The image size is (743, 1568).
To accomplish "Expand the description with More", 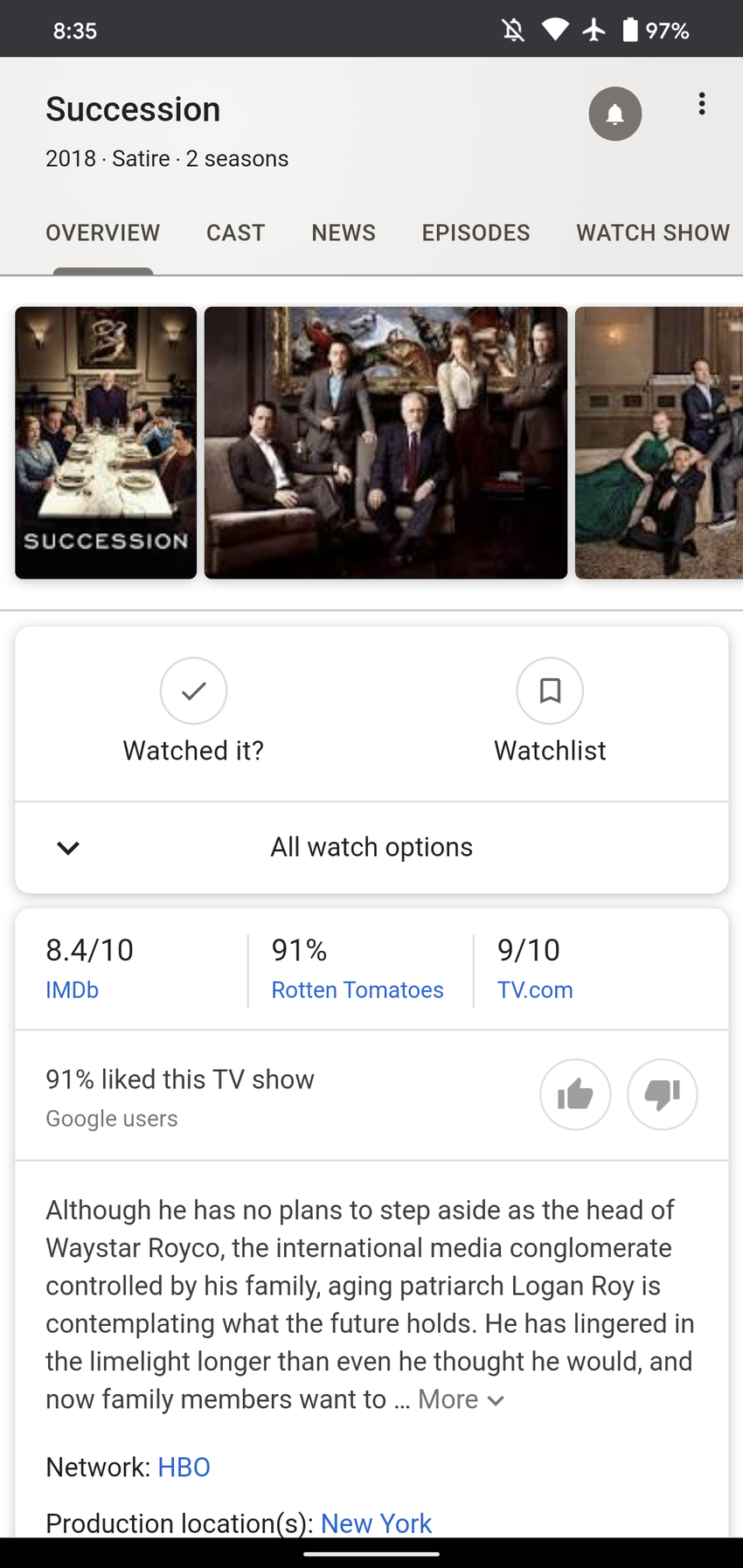I will (x=461, y=1399).
